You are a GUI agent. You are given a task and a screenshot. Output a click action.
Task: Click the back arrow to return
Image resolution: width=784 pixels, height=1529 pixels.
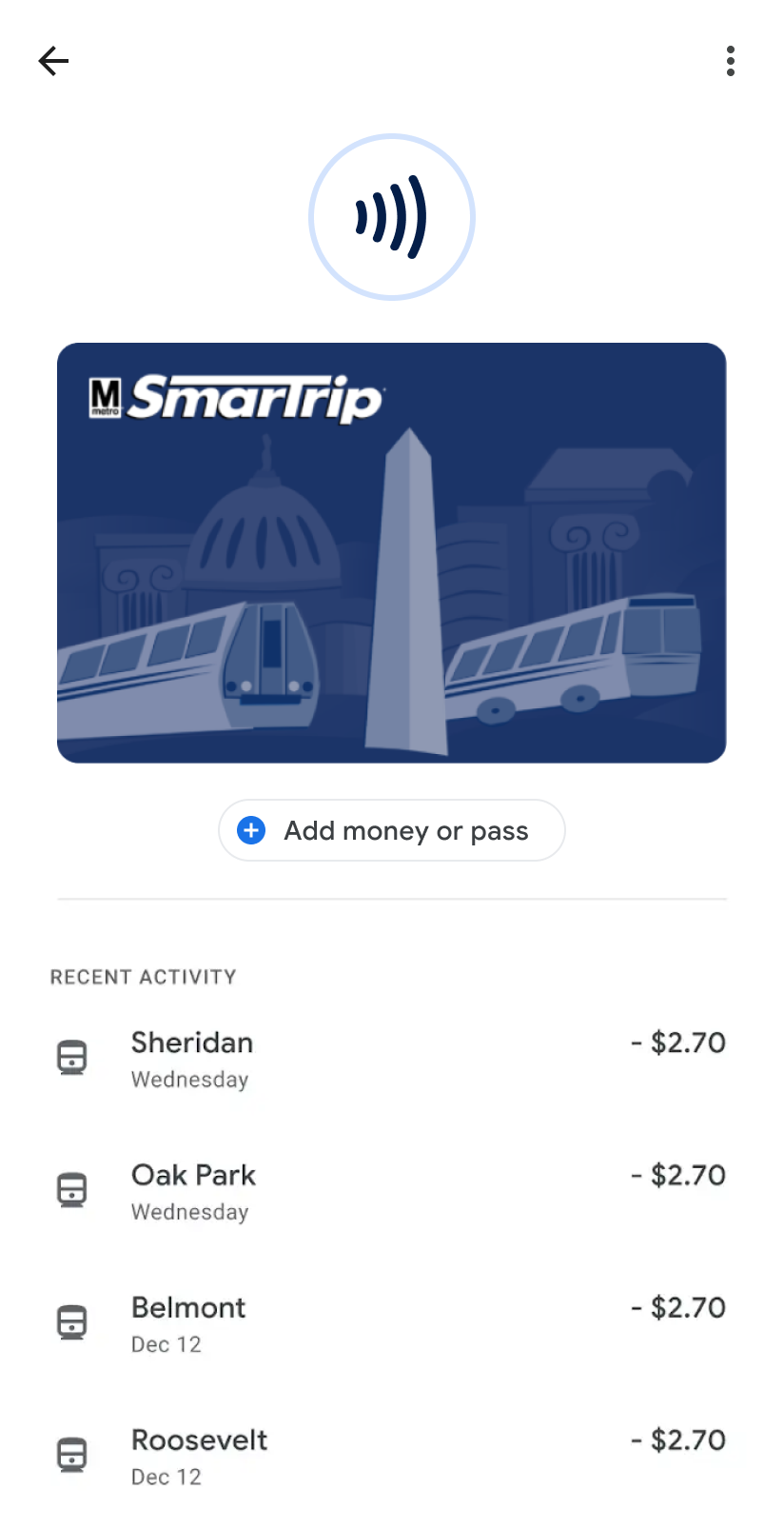click(x=53, y=61)
